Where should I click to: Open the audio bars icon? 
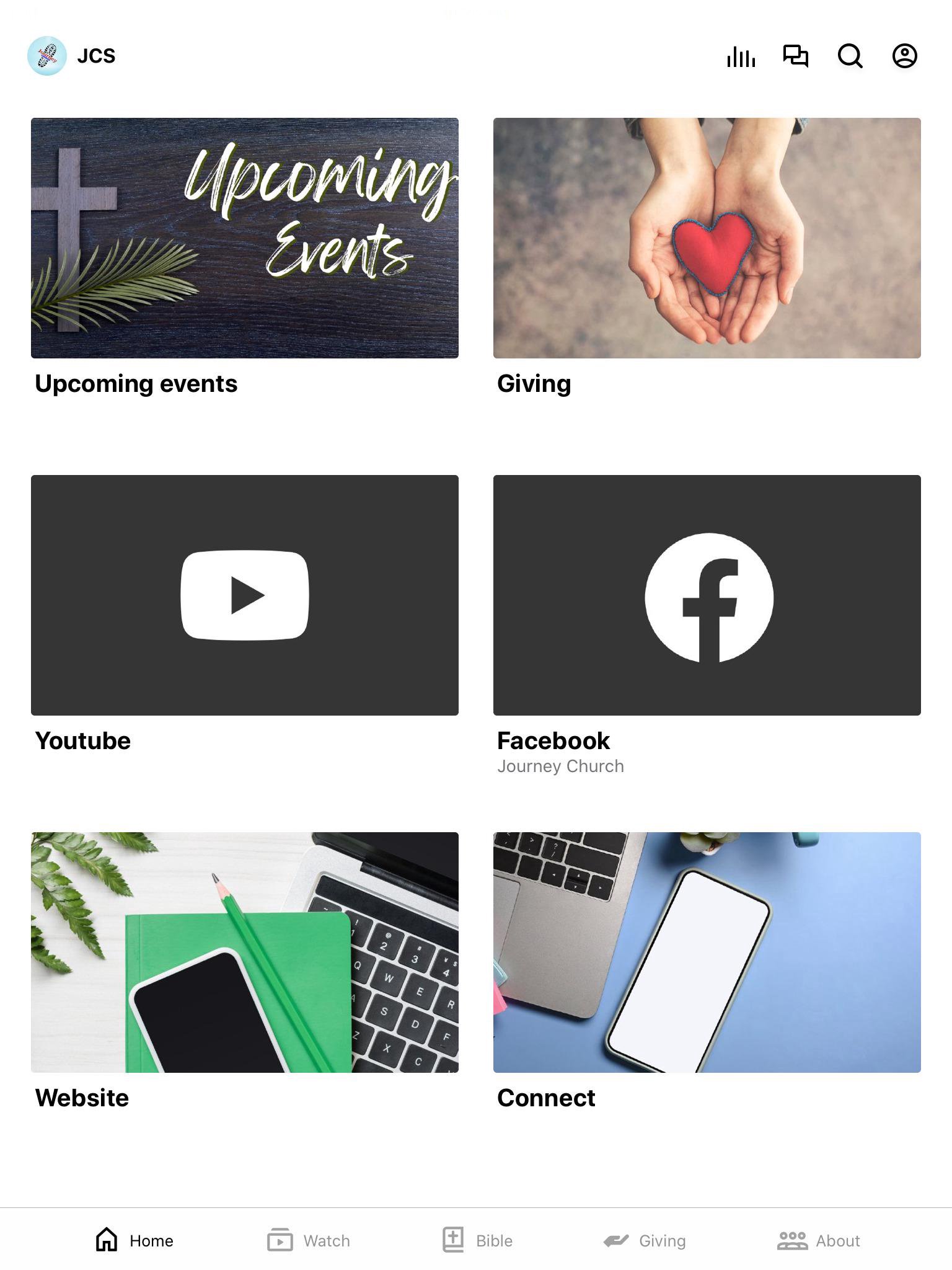(741, 56)
